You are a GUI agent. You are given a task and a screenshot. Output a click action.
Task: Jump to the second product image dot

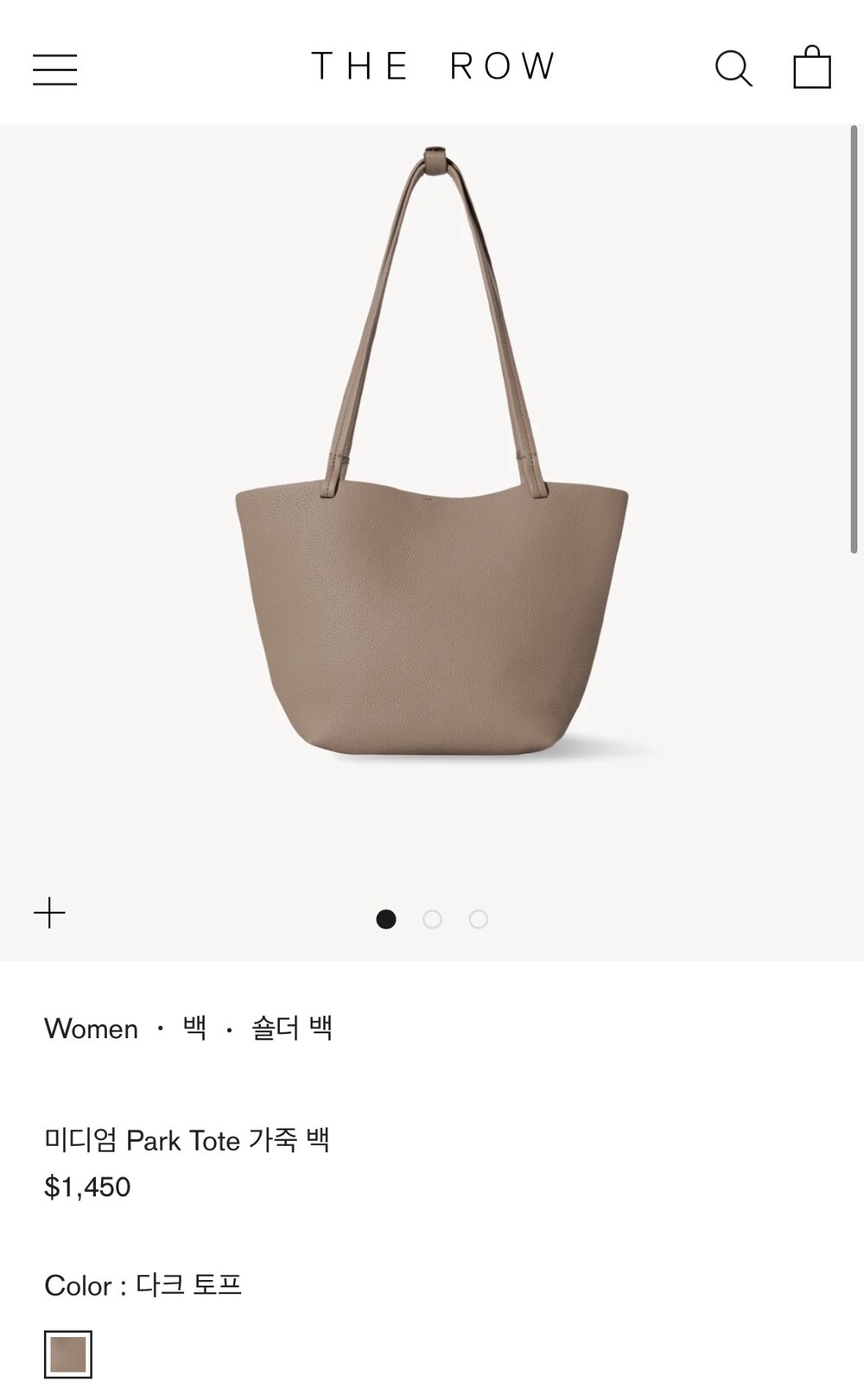click(x=432, y=919)
